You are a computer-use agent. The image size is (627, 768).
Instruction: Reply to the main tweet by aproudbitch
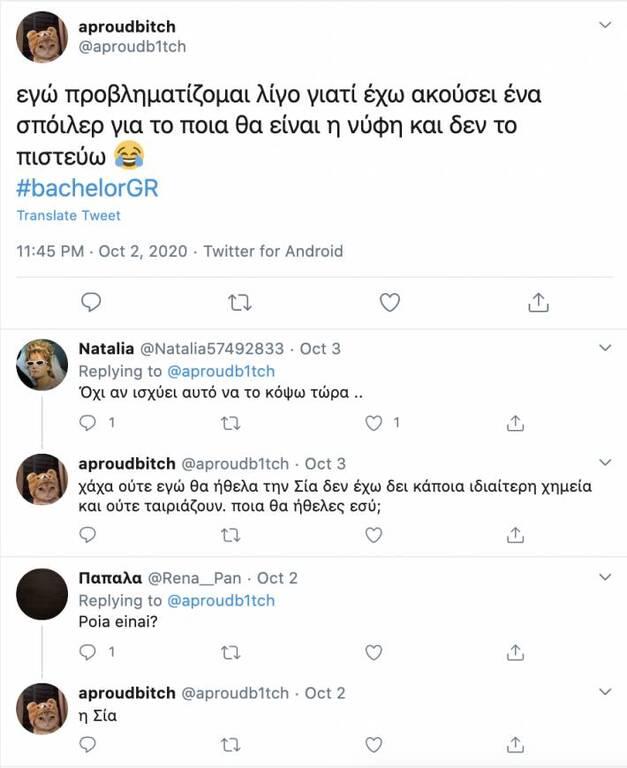pyautogui.click(x=90, y=301)
